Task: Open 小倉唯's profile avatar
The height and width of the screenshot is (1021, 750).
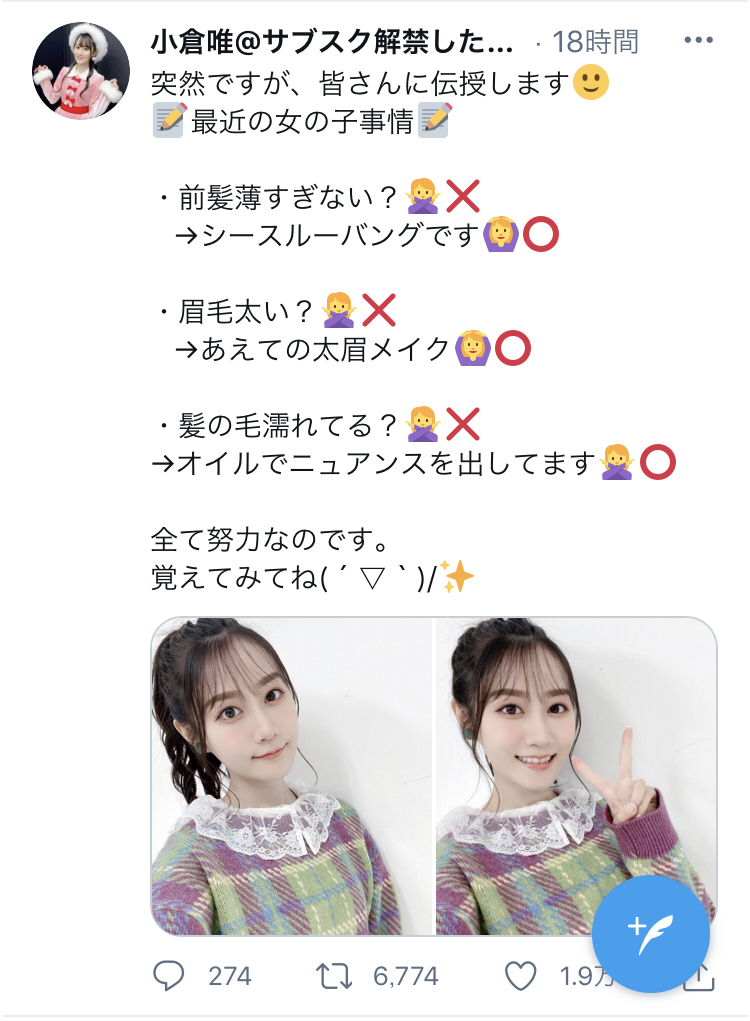Action: (82, 70)
